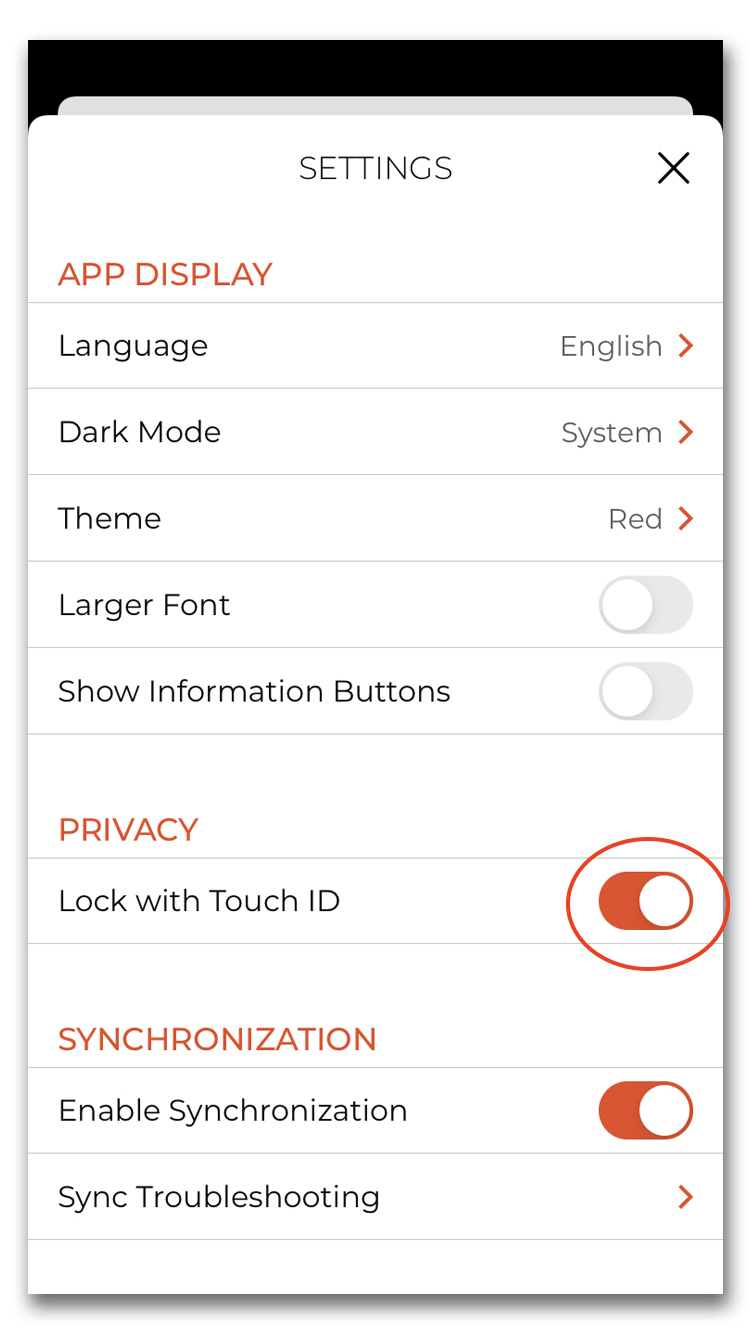Open the Language setting

(x=375, y=346)
